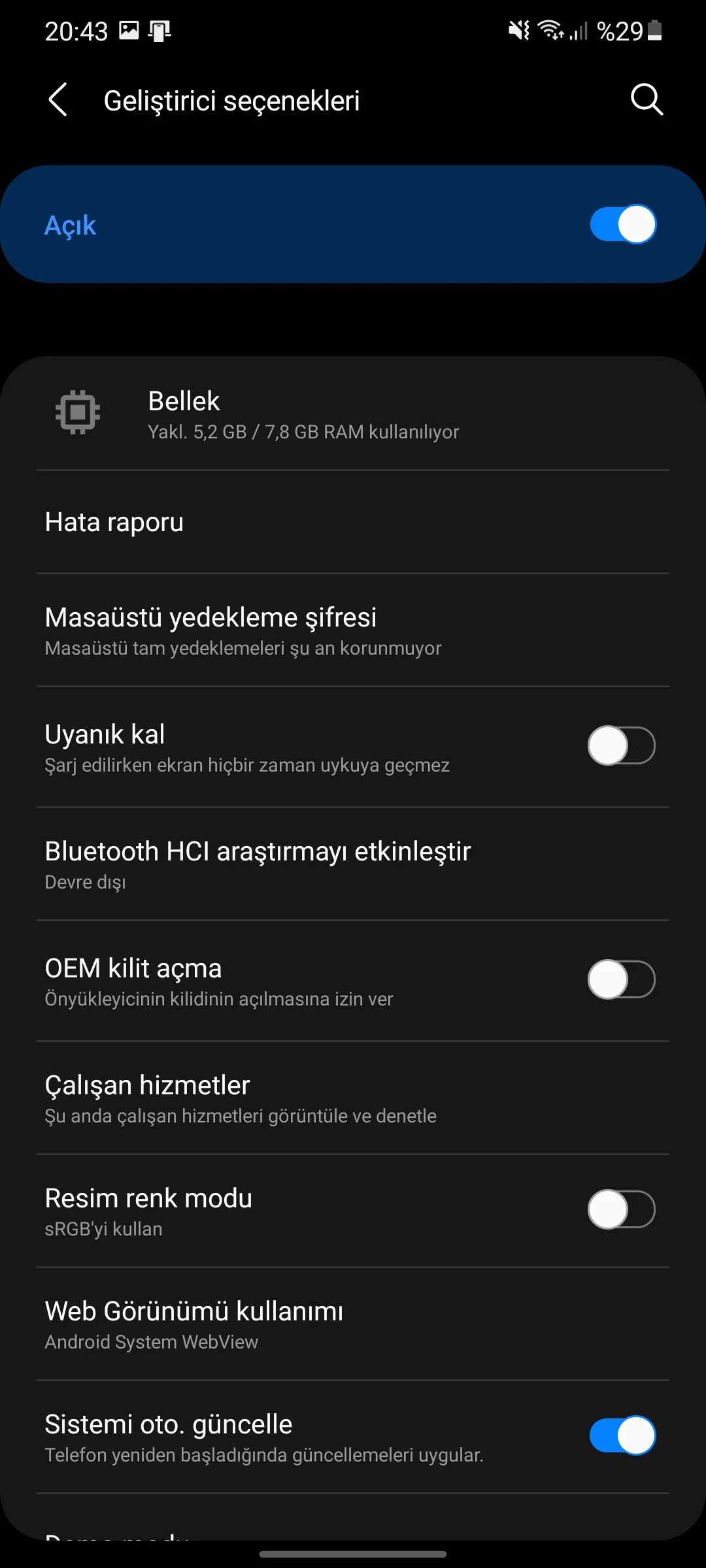Tap the memory chip icon next to Bellek
The height and width of the screenshot is (1568, 706).
[78, 412]
